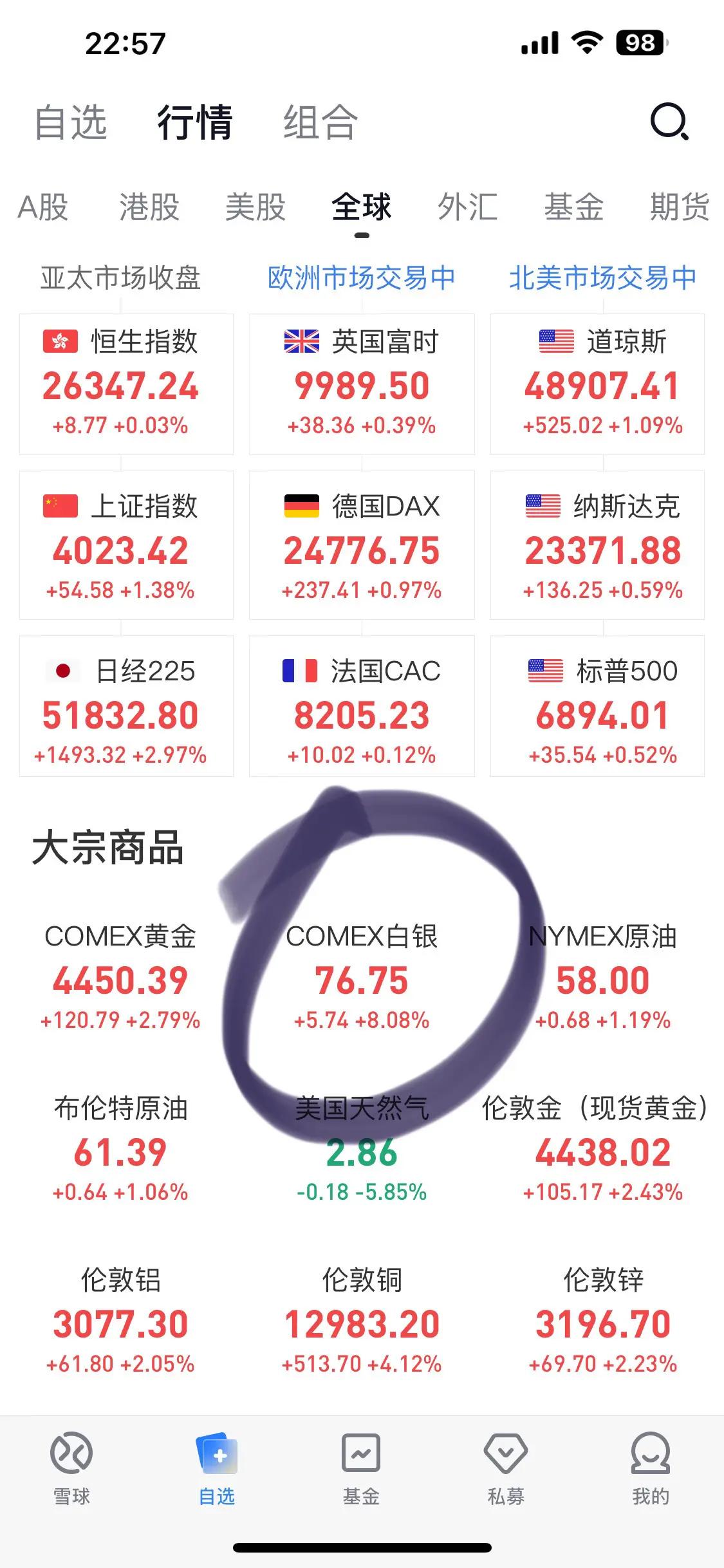Switch to the 自选 top tab
This screenshot has height=1568, width=724.
(71, 122)
